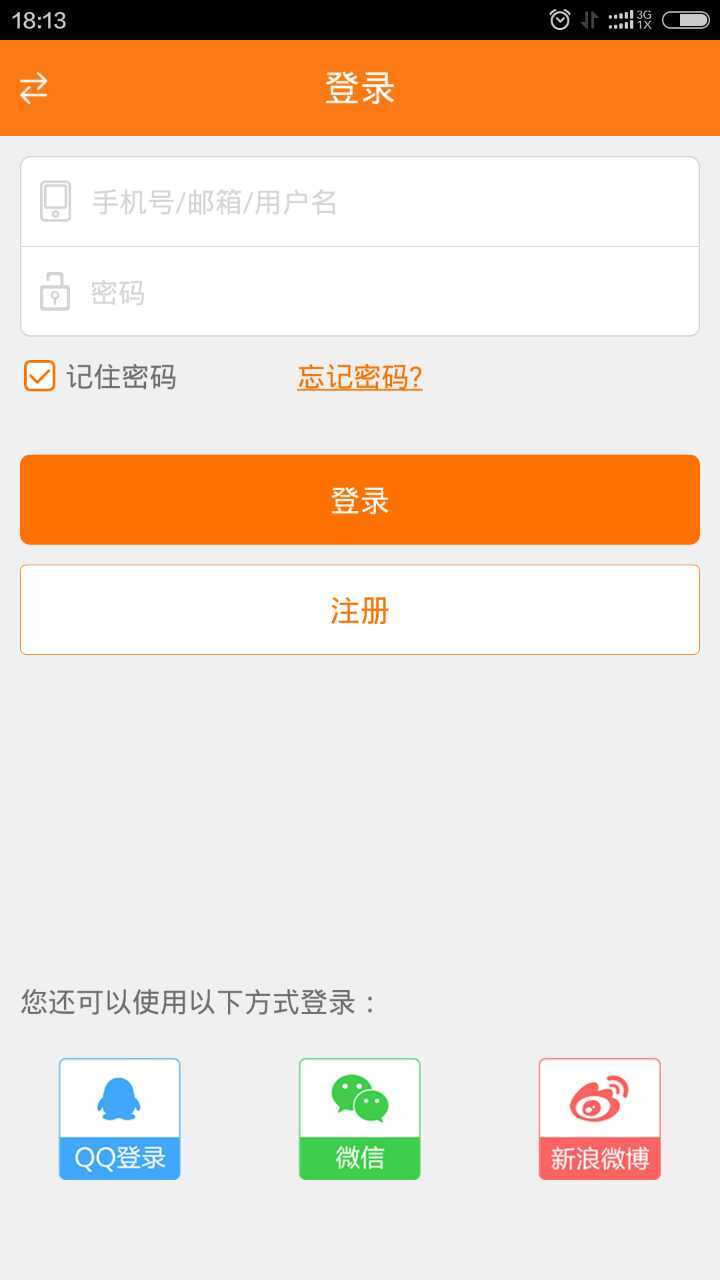Log in using 微信

point(360,1119)
